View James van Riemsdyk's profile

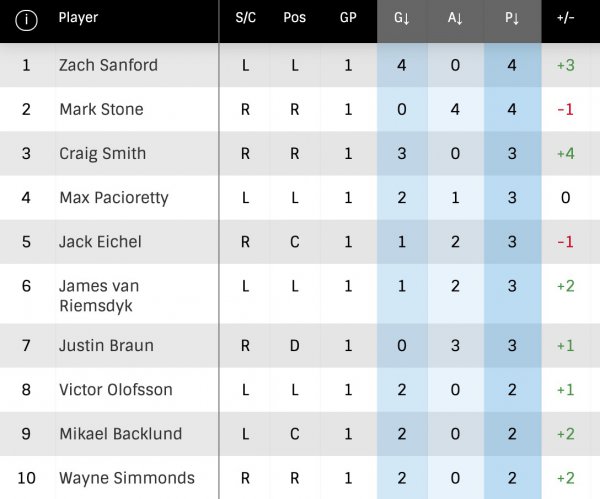[99, 296]
